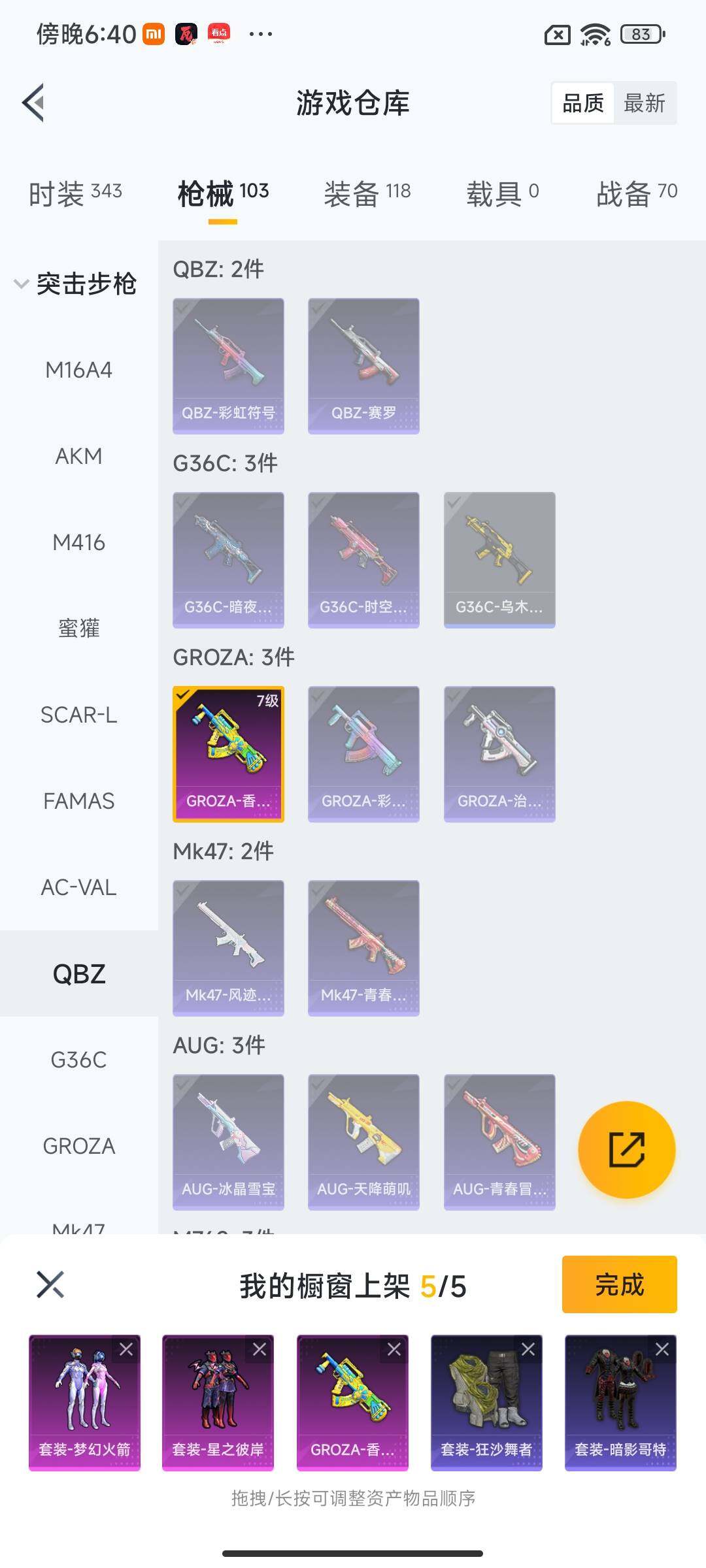The image size is (706, 1568).
Task: Select the QBZ-赛罗 skin
Action: tap(363, 366)
